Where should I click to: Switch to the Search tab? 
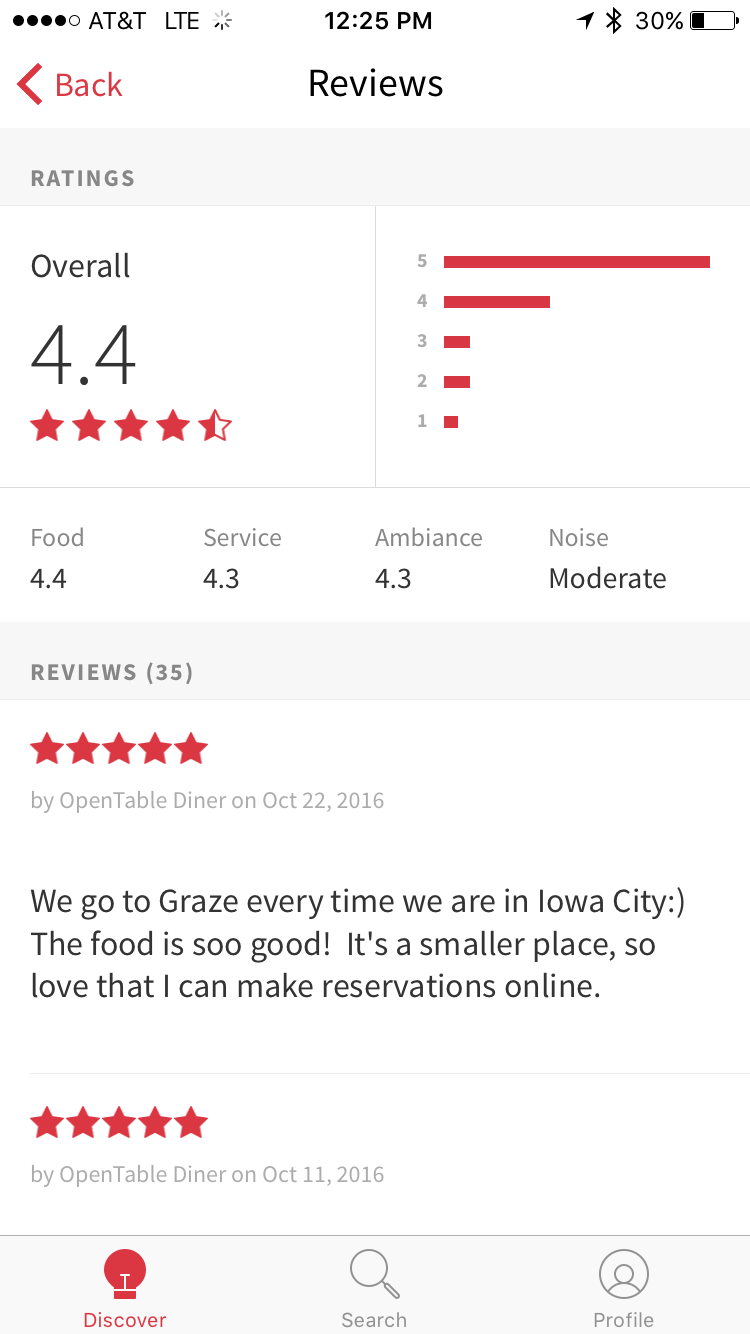click(x=374, y=1288)
